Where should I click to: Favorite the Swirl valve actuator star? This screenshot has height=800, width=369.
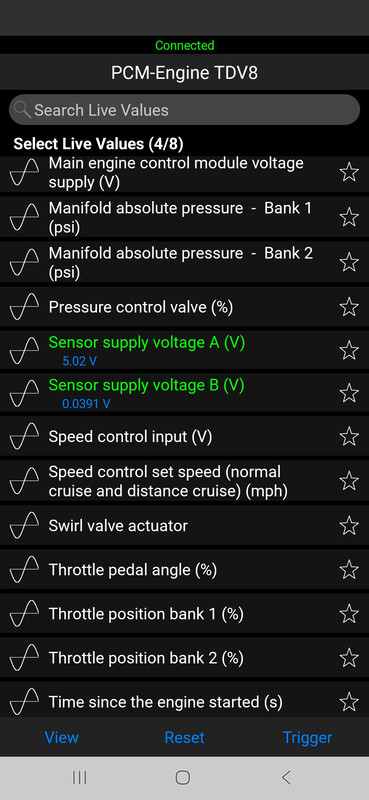tap(349, 526)
